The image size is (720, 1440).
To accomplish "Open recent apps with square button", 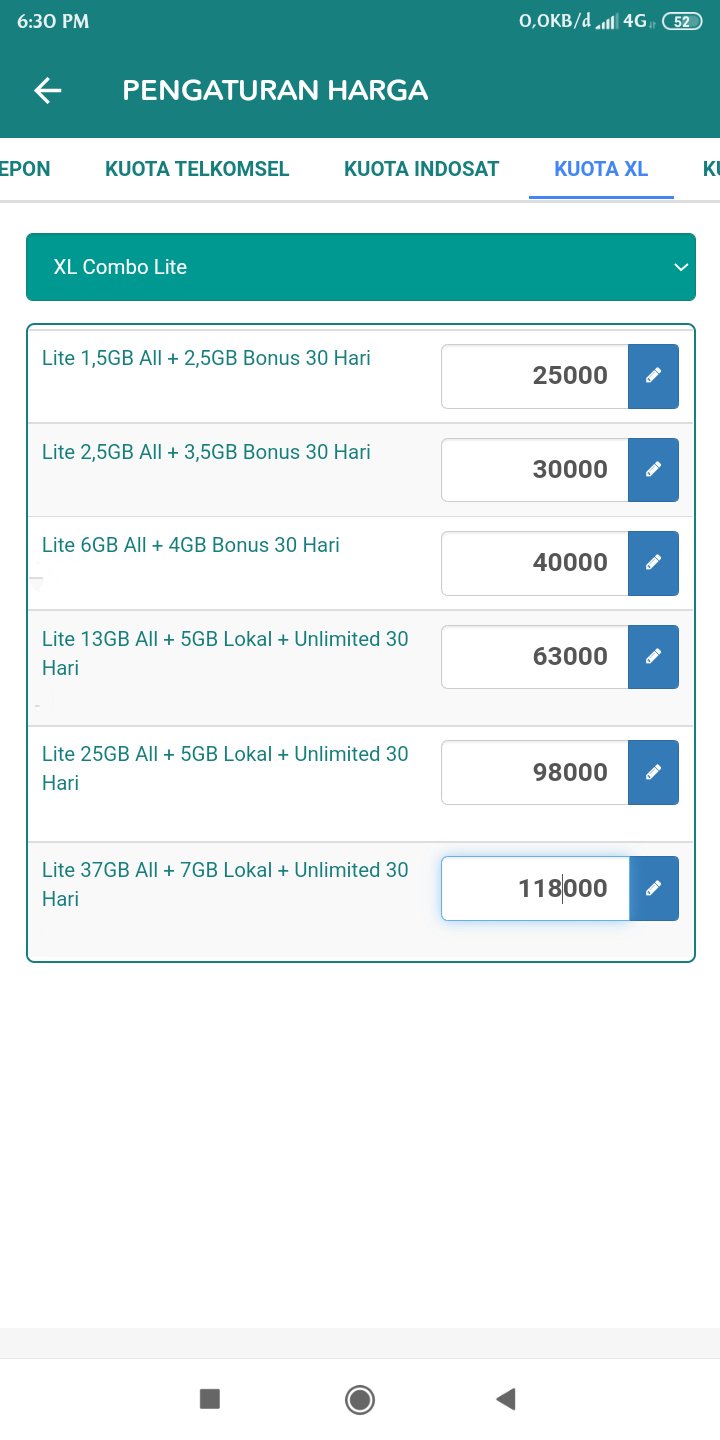I will (x=210, y=1399).
